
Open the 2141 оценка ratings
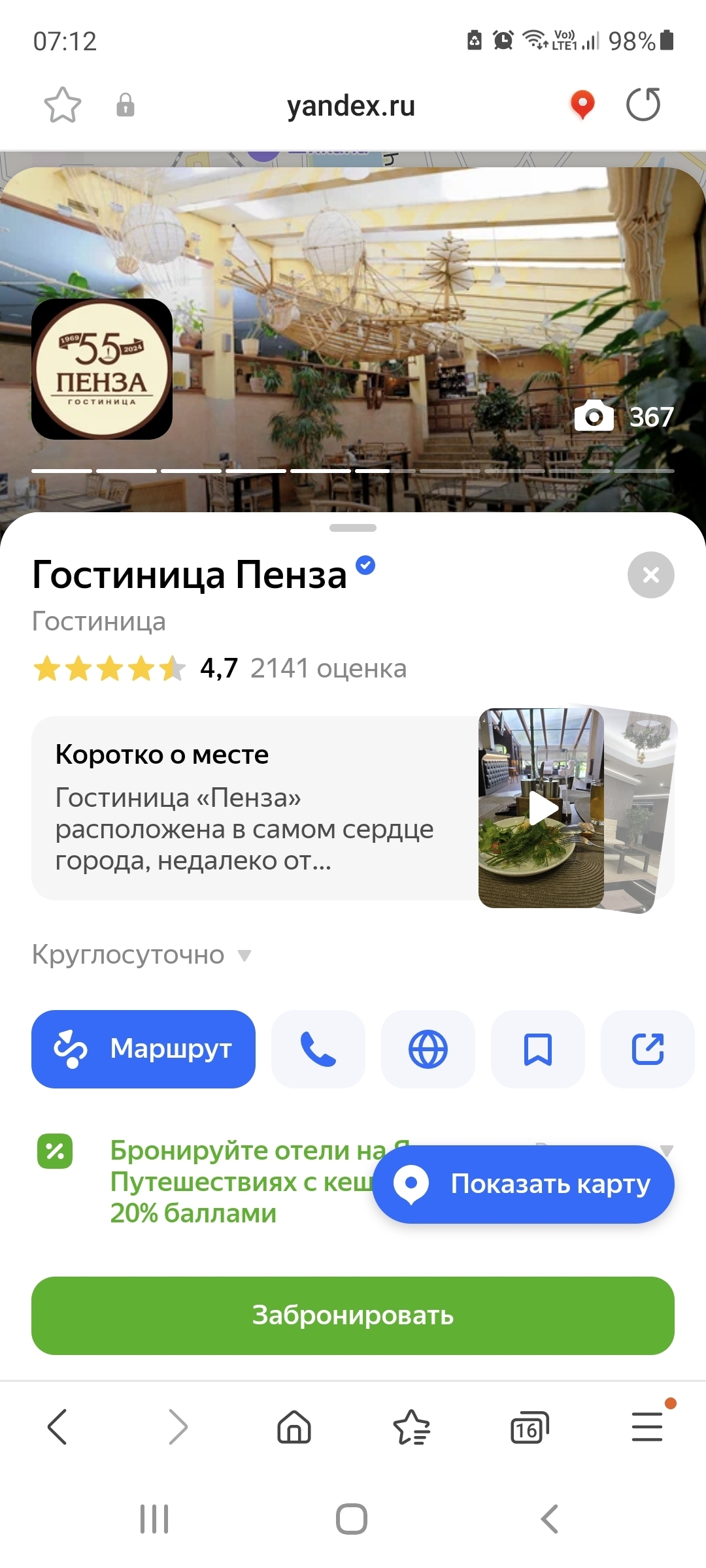tap(328, 668)
